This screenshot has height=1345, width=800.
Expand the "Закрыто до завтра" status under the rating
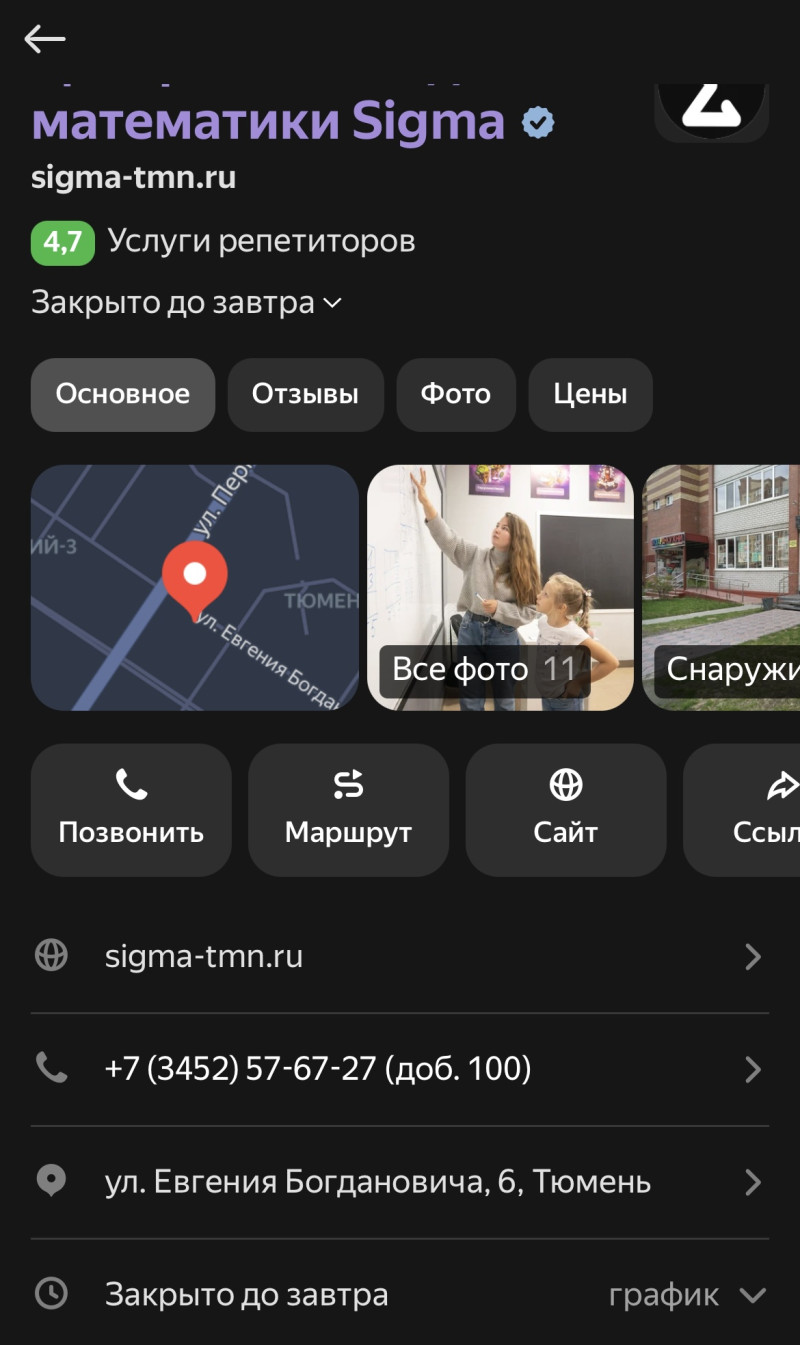[187, 302]
